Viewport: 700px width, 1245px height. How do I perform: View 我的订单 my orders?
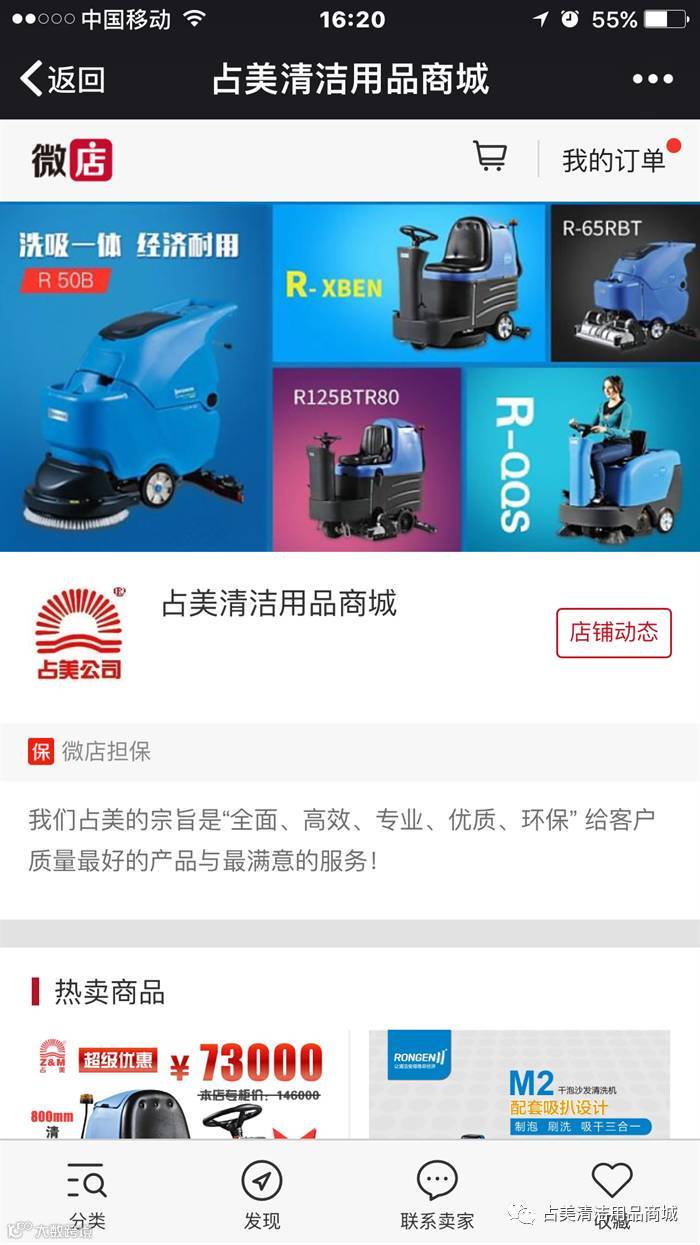pos(614,160)
